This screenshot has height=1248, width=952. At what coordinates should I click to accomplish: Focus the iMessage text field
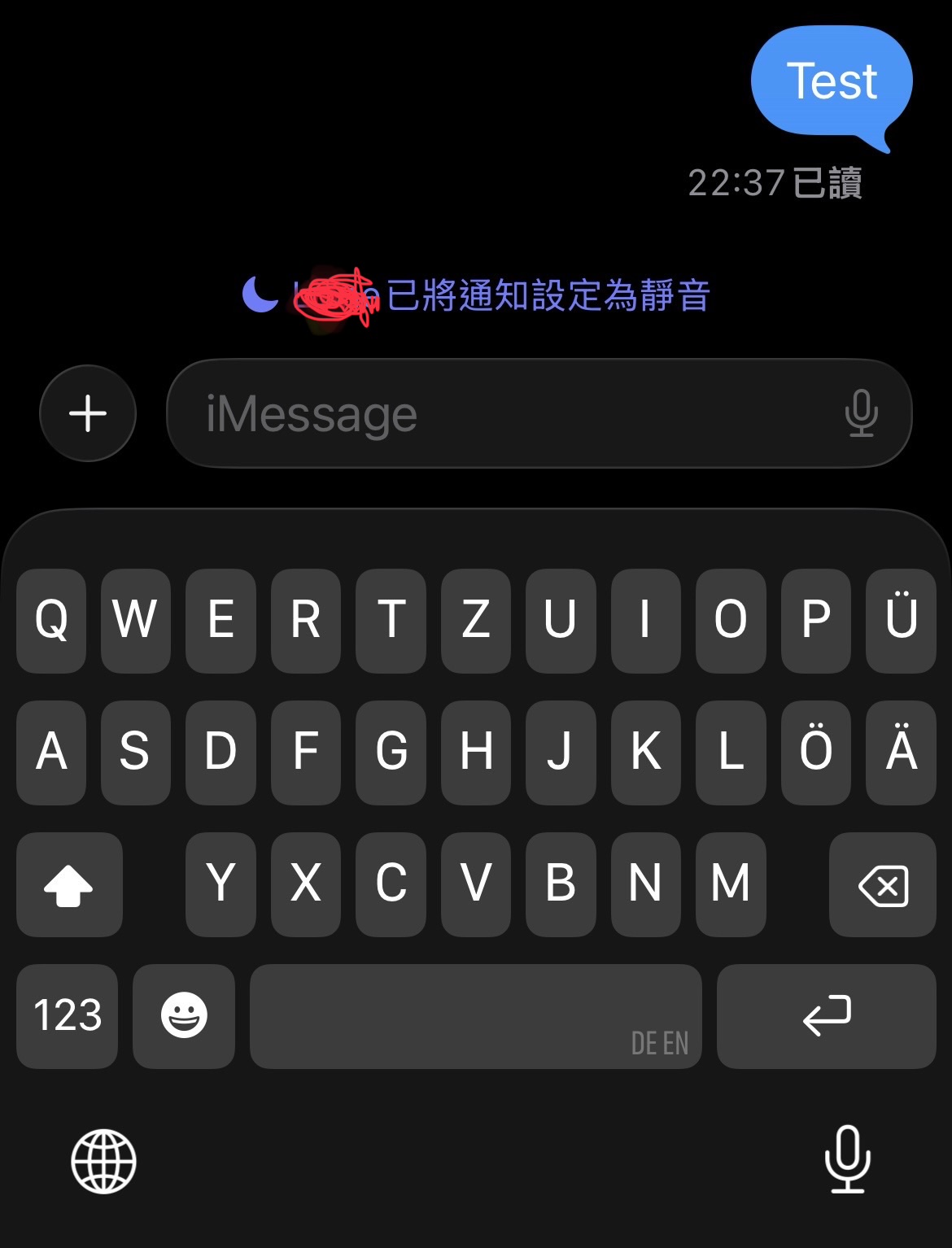click(x=504, y=413)
